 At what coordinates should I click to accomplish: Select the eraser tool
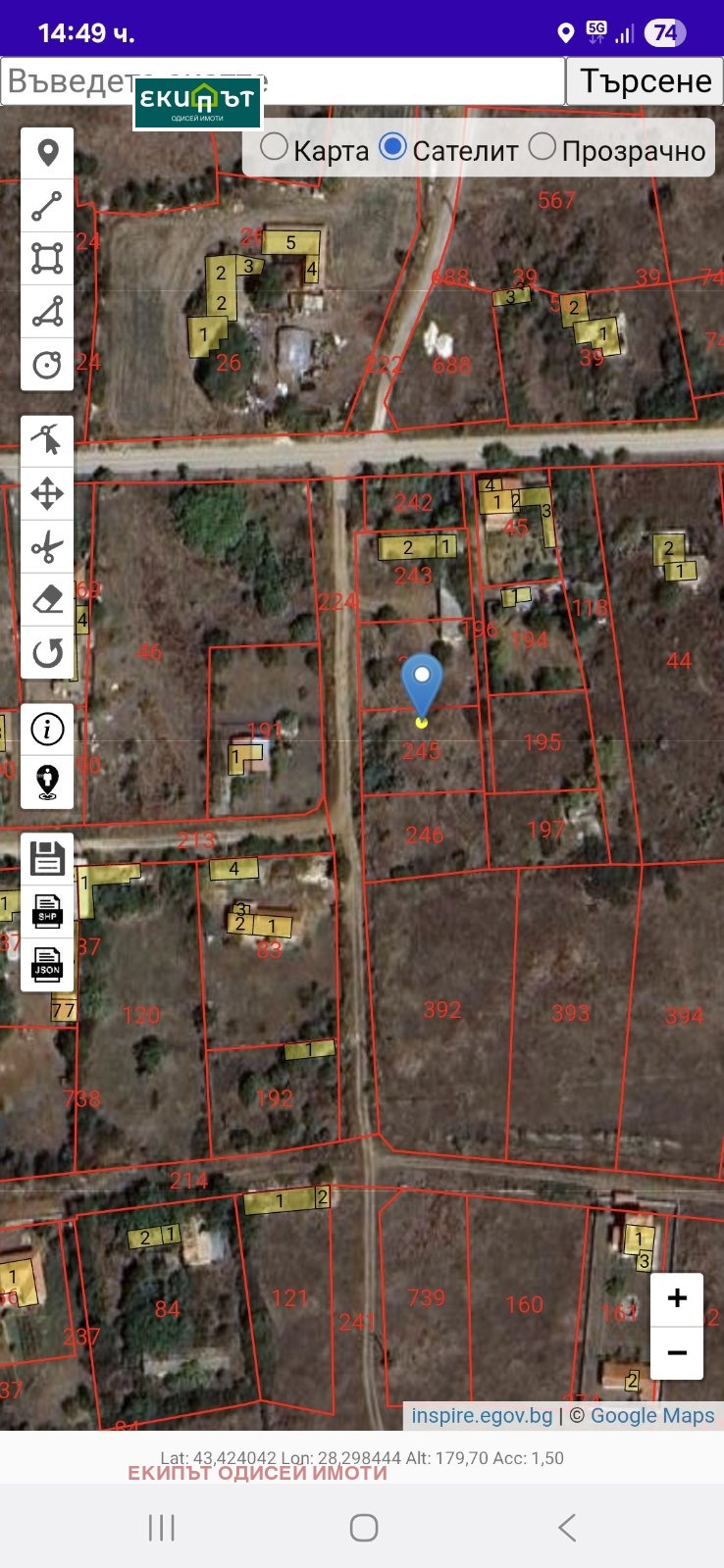(47, 599)
